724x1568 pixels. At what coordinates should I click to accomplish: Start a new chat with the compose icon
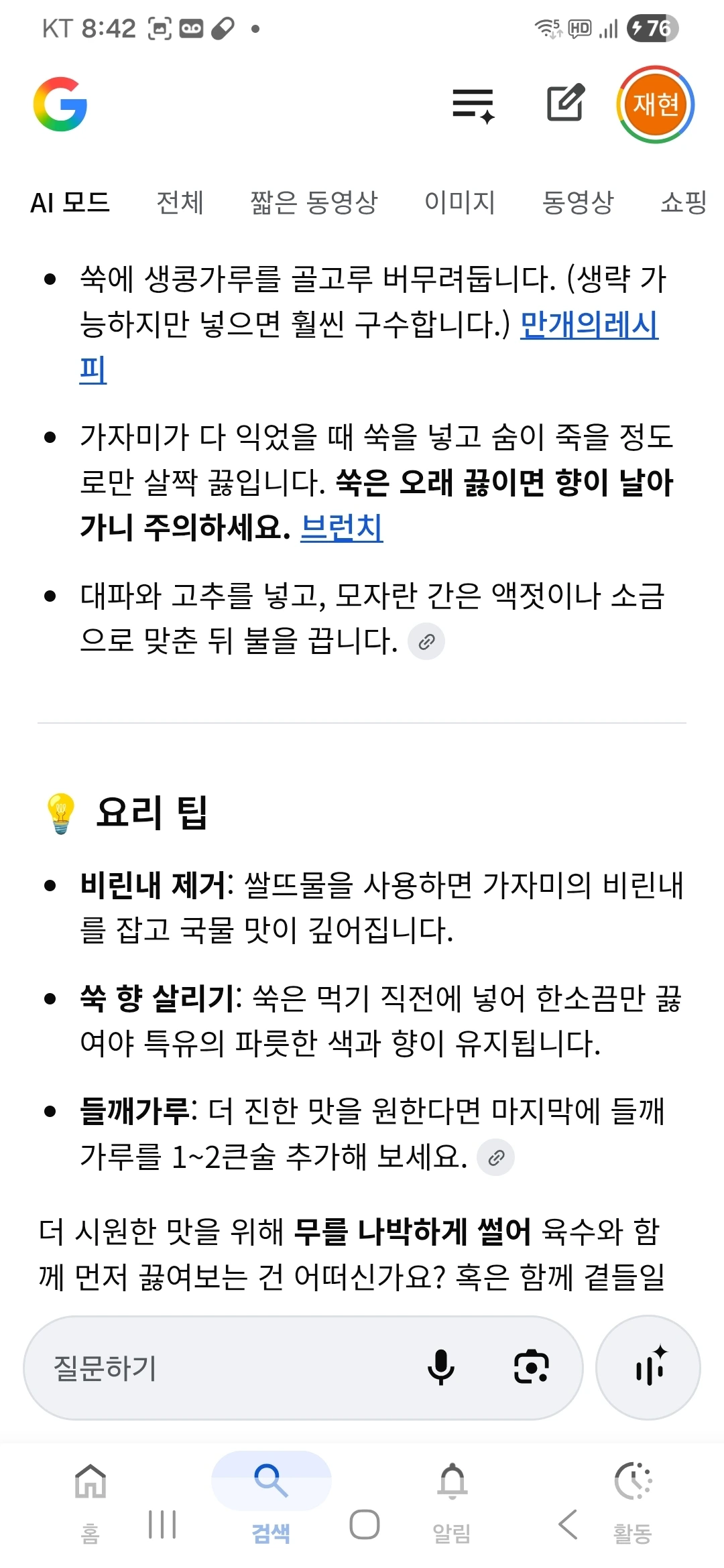click(566, 103)
